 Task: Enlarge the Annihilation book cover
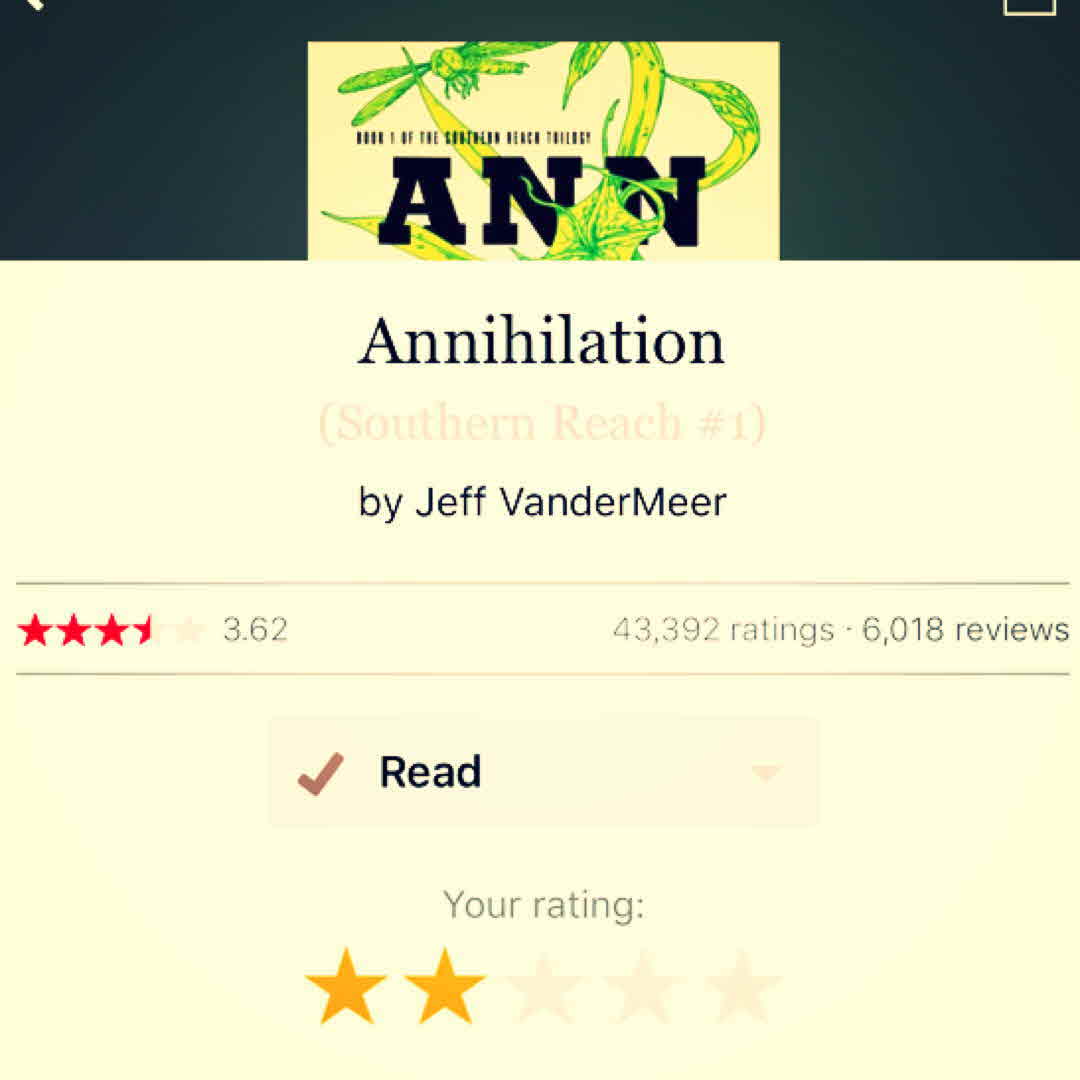pos(543,150)
